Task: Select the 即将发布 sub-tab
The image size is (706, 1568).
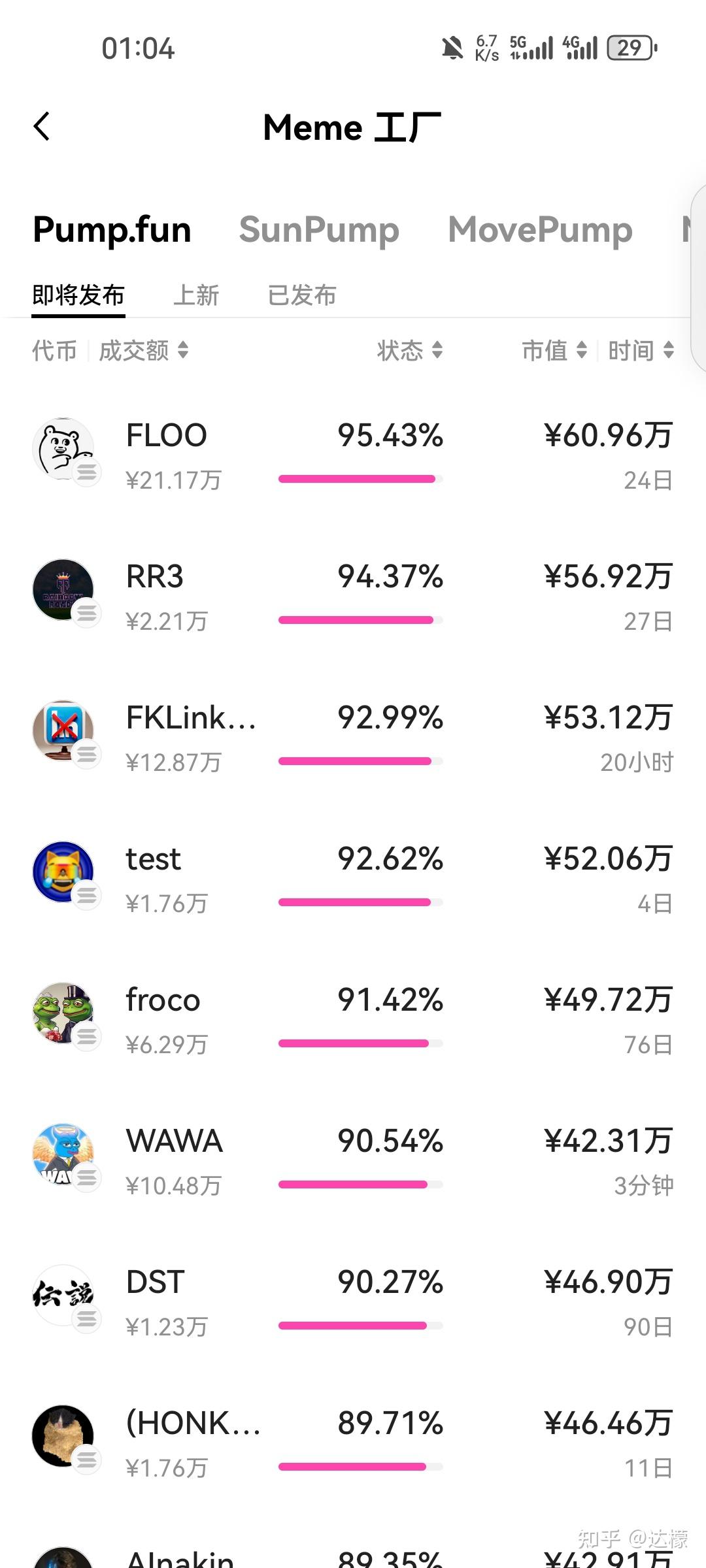Action: point(78,295)
